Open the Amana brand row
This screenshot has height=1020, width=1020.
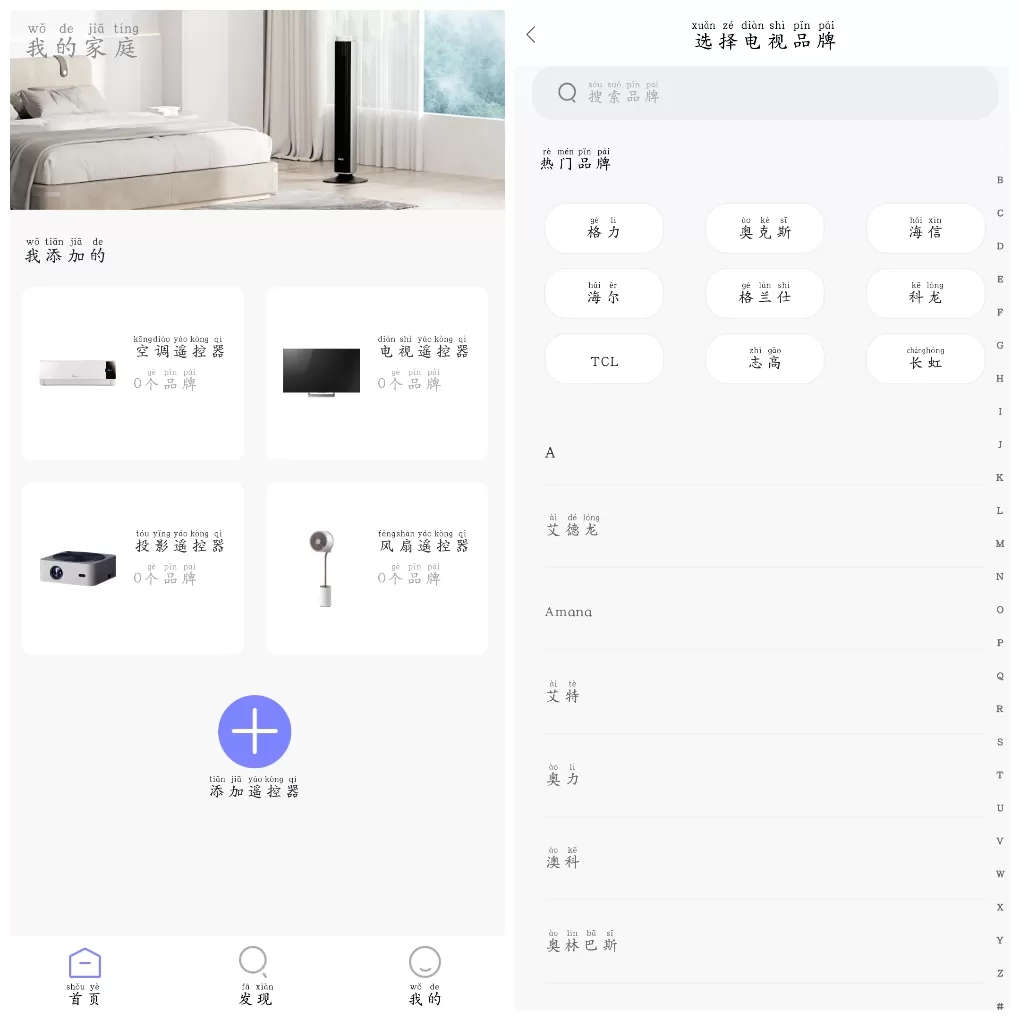pos(765,611)
